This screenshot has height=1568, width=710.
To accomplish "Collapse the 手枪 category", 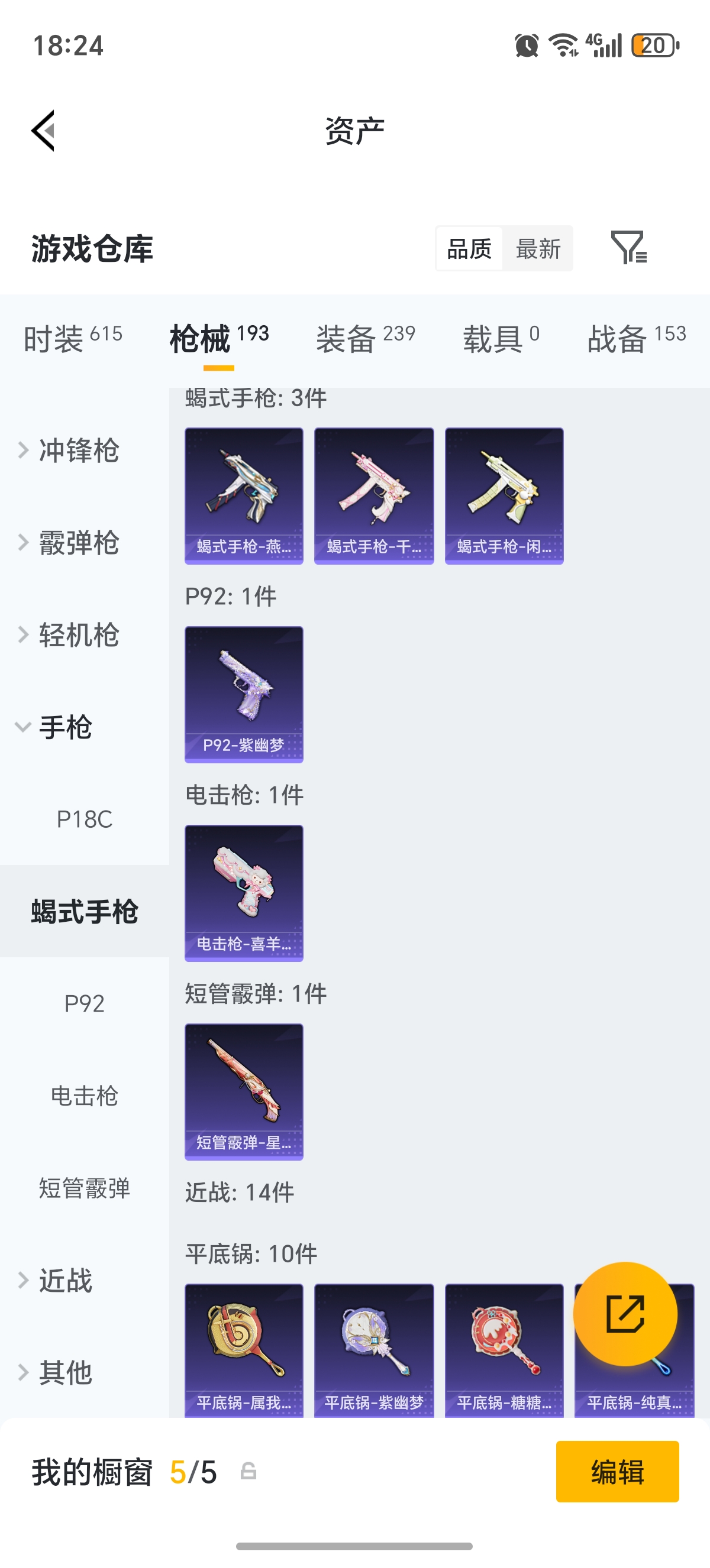I will [x=64, y=727].
